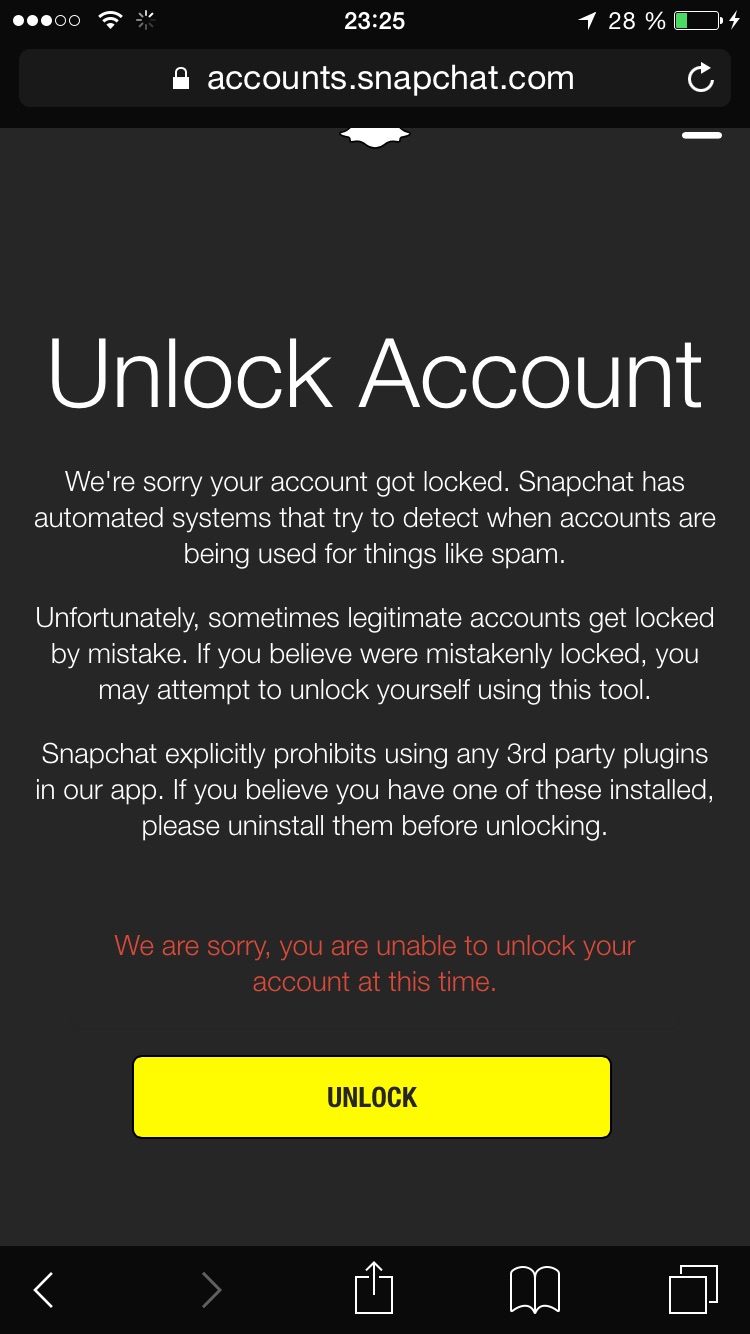This screenshot has width=750, height=1334.
Task: Reload the page with the refresh icon
Action: click(701, 78)
